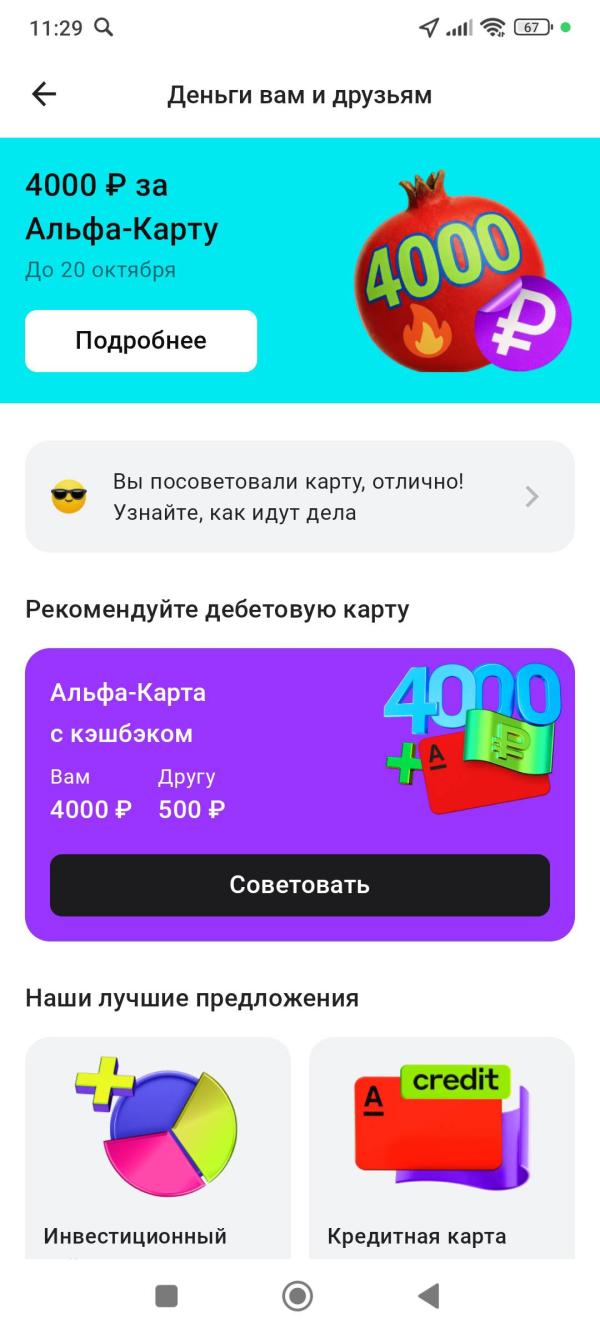Tap the system home button
The height and width of the screenshot is (1332, 600).
click(x=297, y=1296)
